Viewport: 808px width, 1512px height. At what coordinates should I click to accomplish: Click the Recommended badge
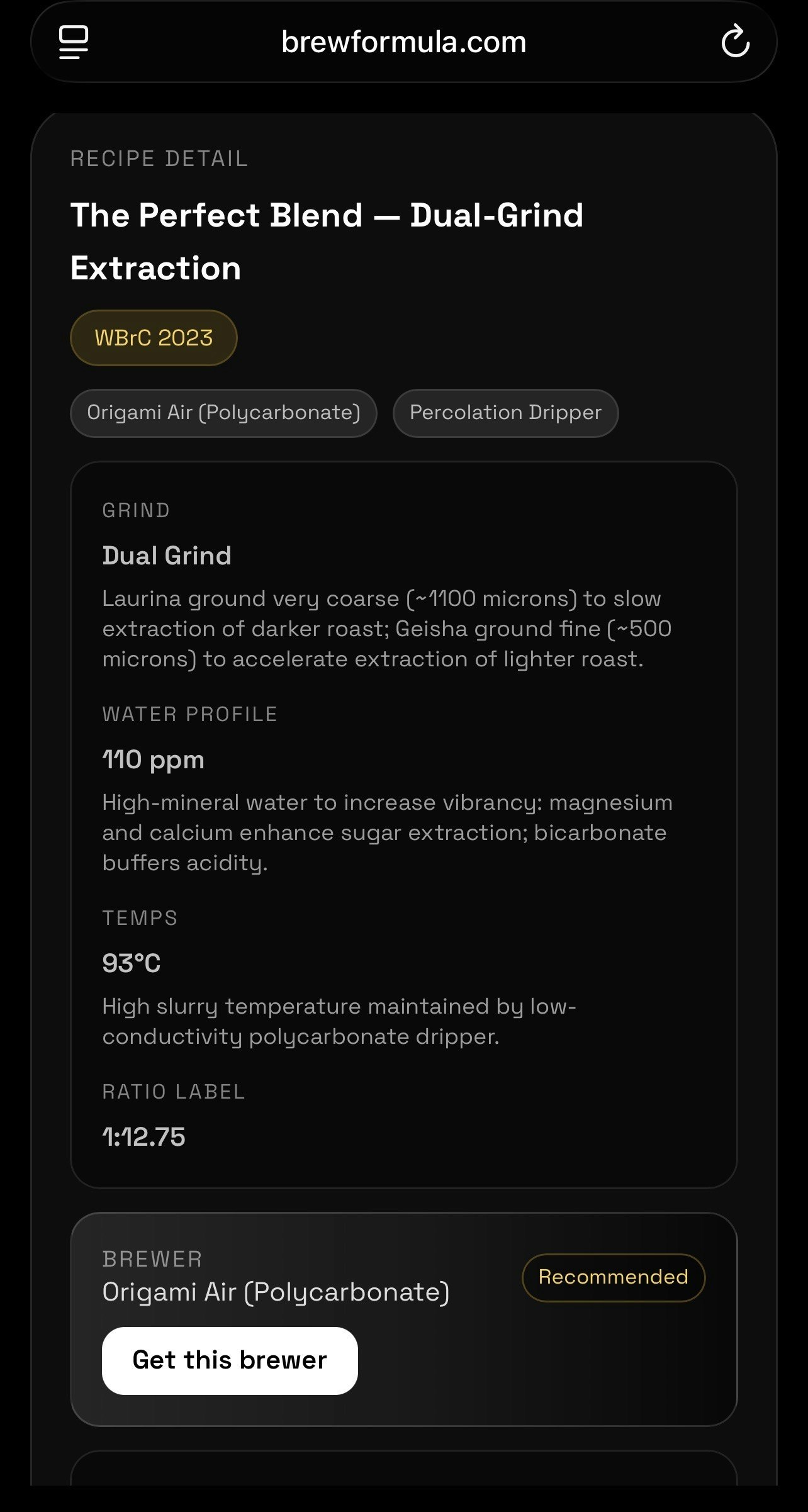pyautogui.click(x=613, y=1277)
